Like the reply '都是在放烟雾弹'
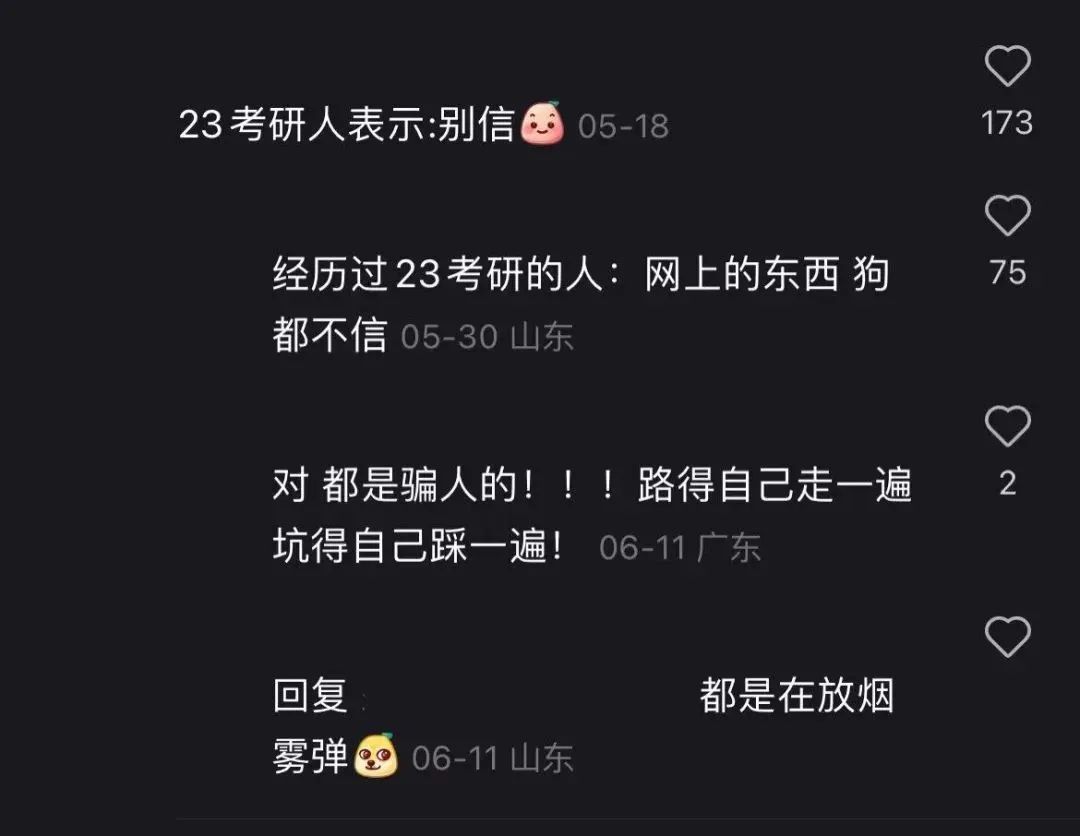Screen dimensions: 1080x836 click(1007, 637)
